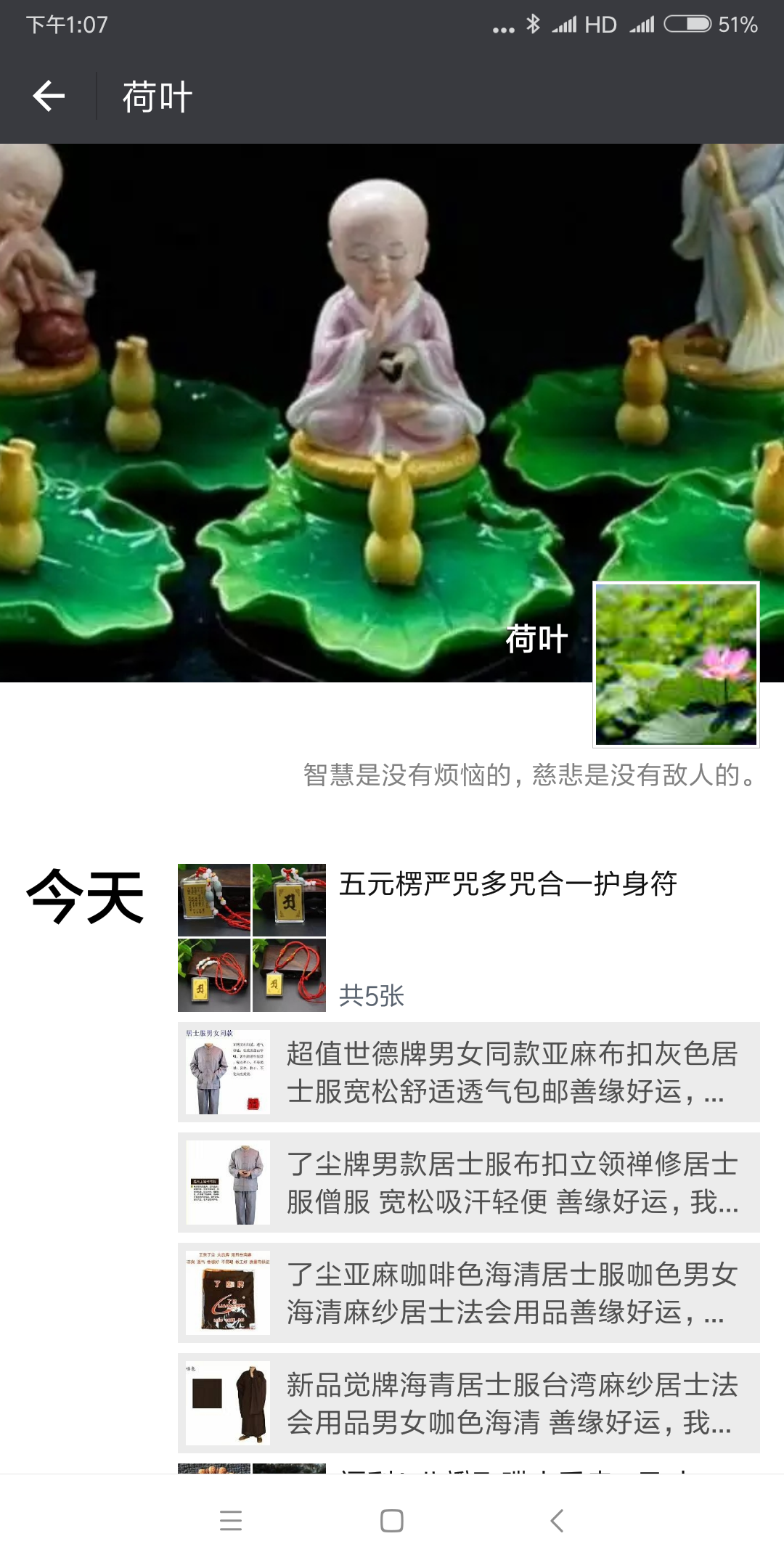The image size is (784, 1568).
Task: Open the 超值世德牌男女同款亚麻布扣灰色居士服 link card
Action: [x=469, y=1072]
